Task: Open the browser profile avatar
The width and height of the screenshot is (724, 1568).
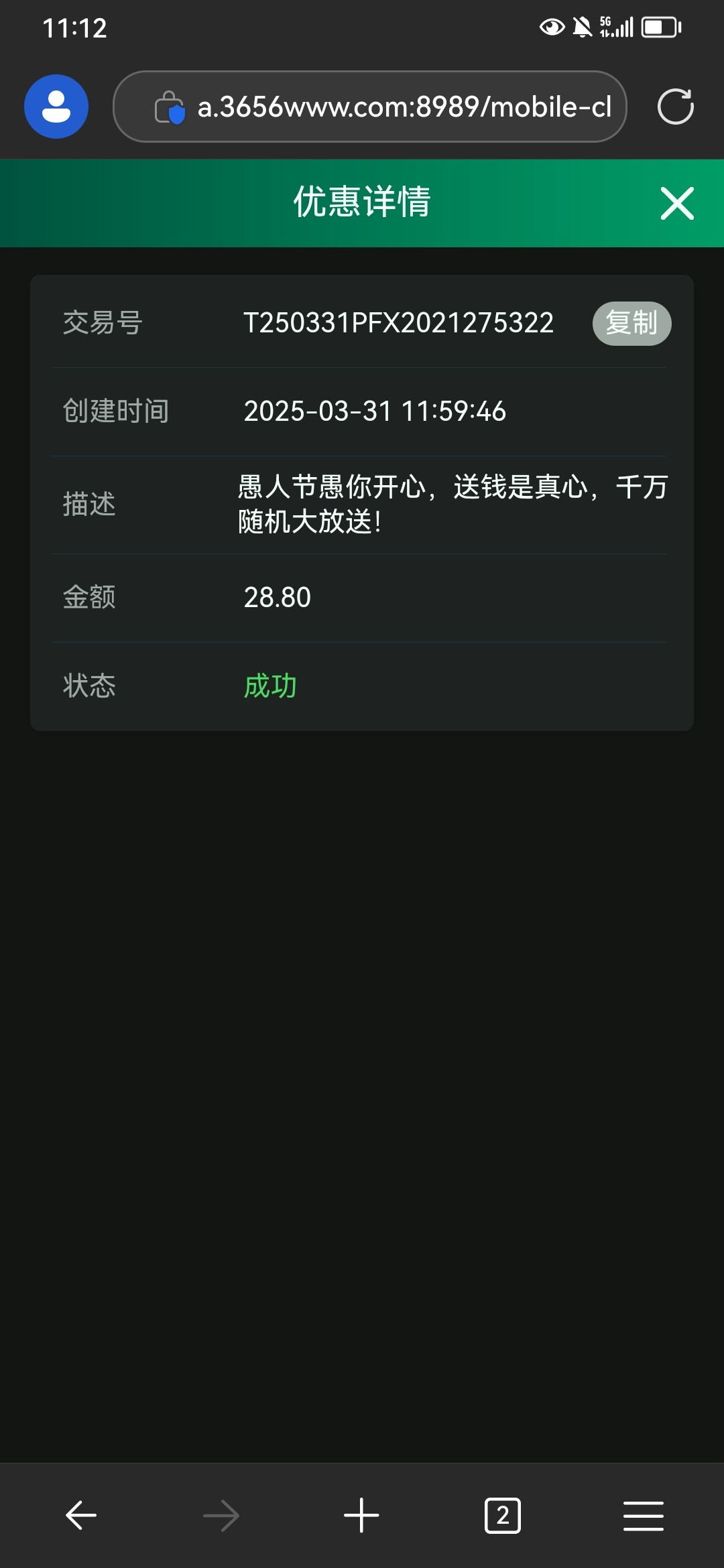Action: (x=56, y=107)
